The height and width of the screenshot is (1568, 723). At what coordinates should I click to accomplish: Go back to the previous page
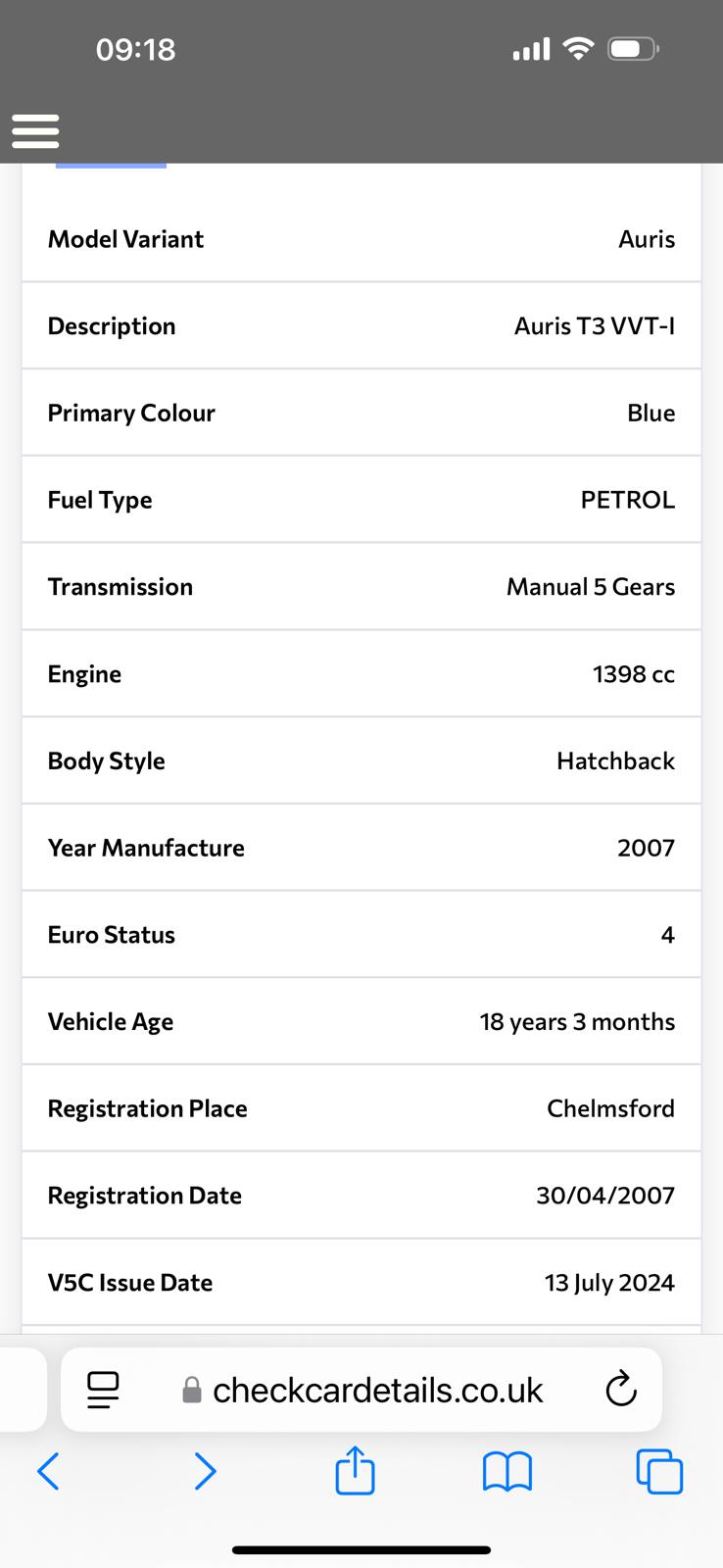pyautogui.click(x=48, y=1471)
